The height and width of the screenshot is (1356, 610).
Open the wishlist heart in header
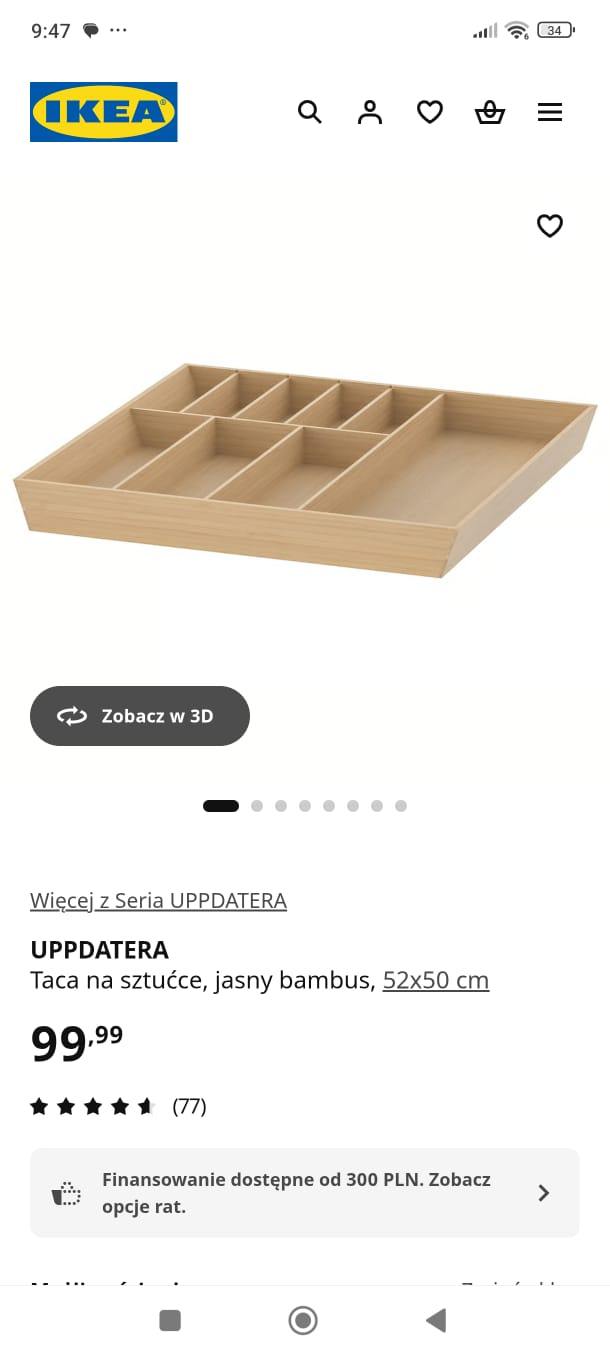pos(430,112)
